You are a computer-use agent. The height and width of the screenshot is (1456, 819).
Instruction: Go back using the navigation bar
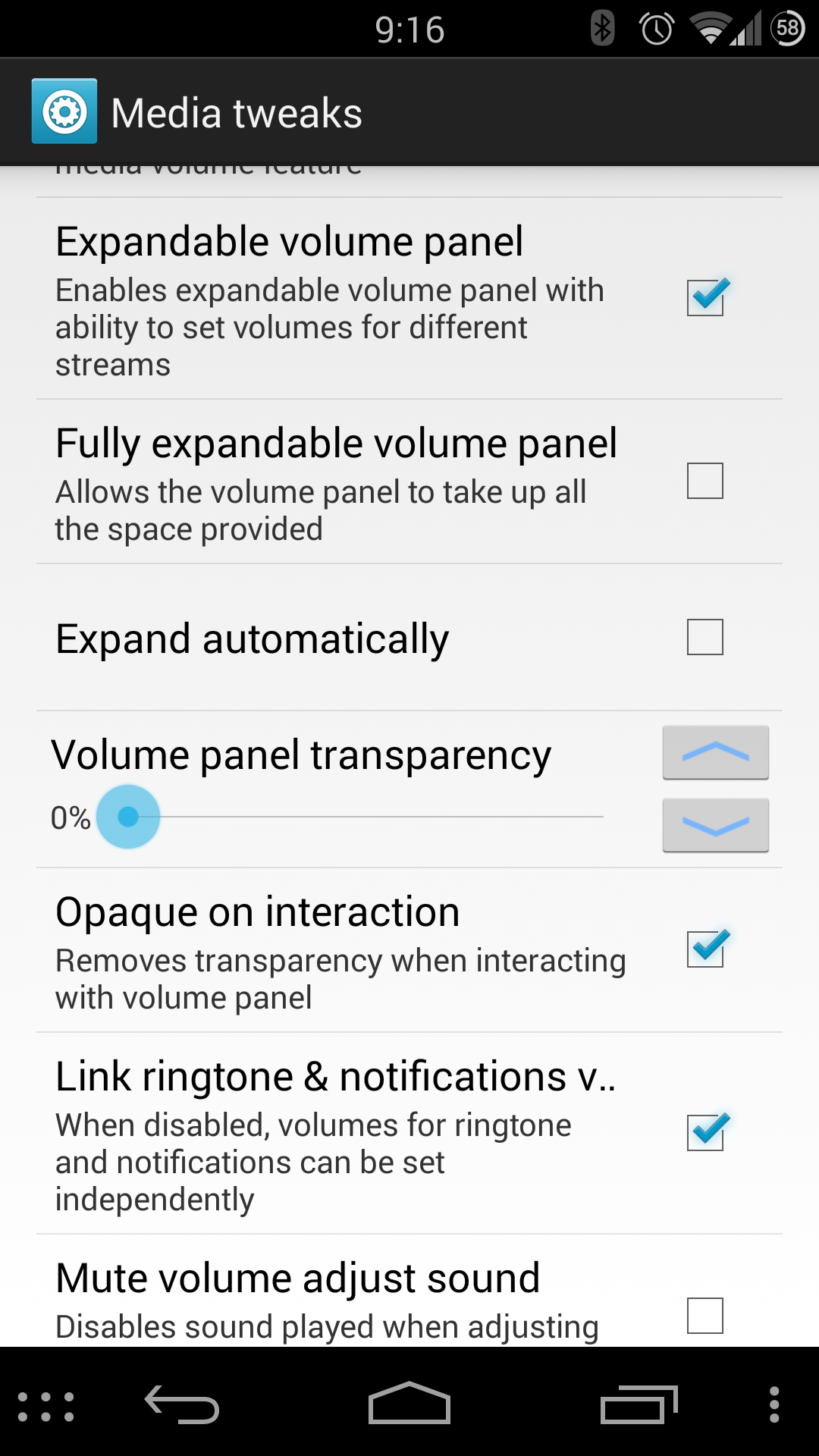tap(182, 1404)
